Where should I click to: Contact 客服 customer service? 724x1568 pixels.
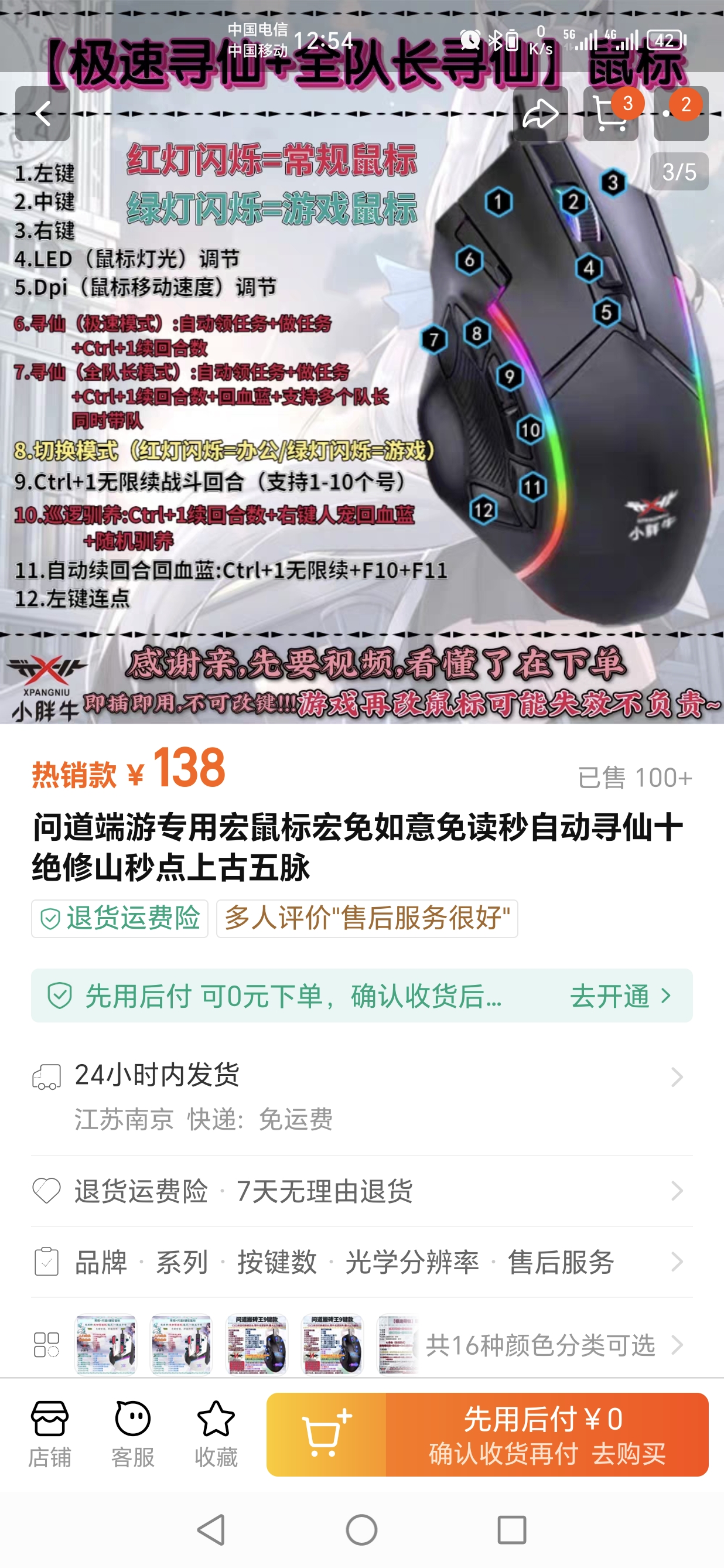coord(132,1434)
